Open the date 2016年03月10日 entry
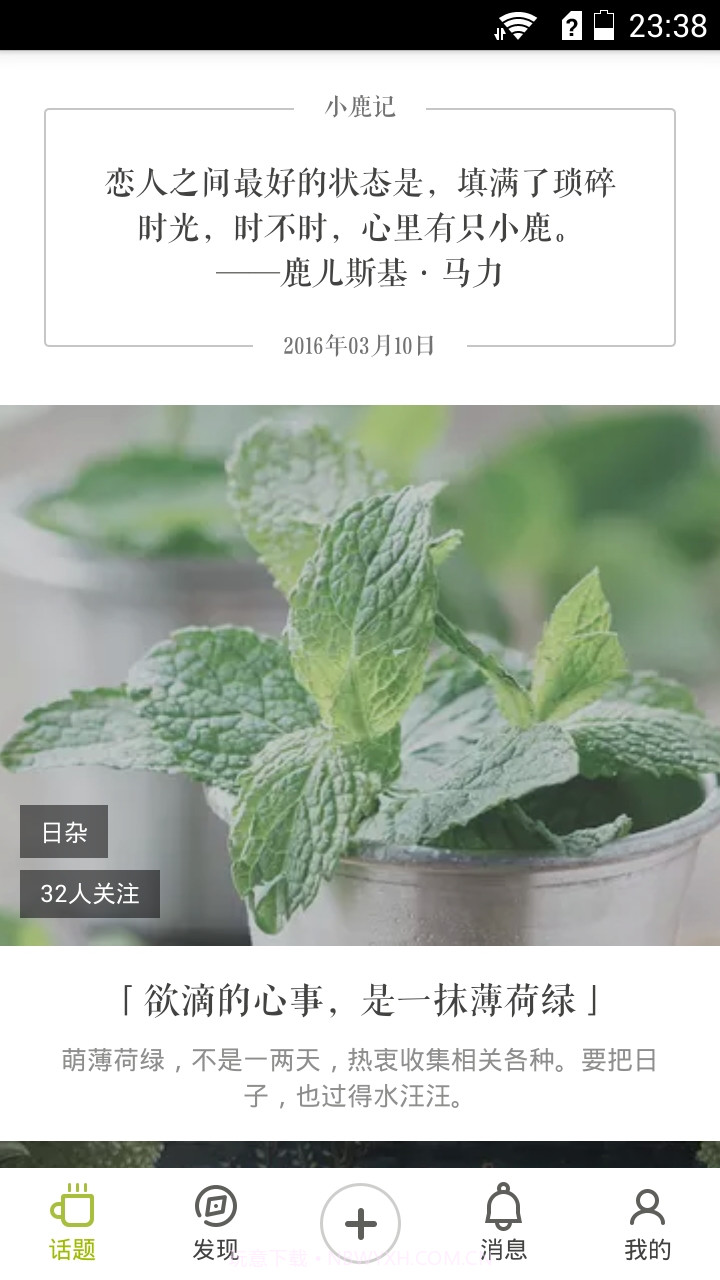Image resolution: width=720 pixels, height=1280 pixels. (x=360, y=348)
